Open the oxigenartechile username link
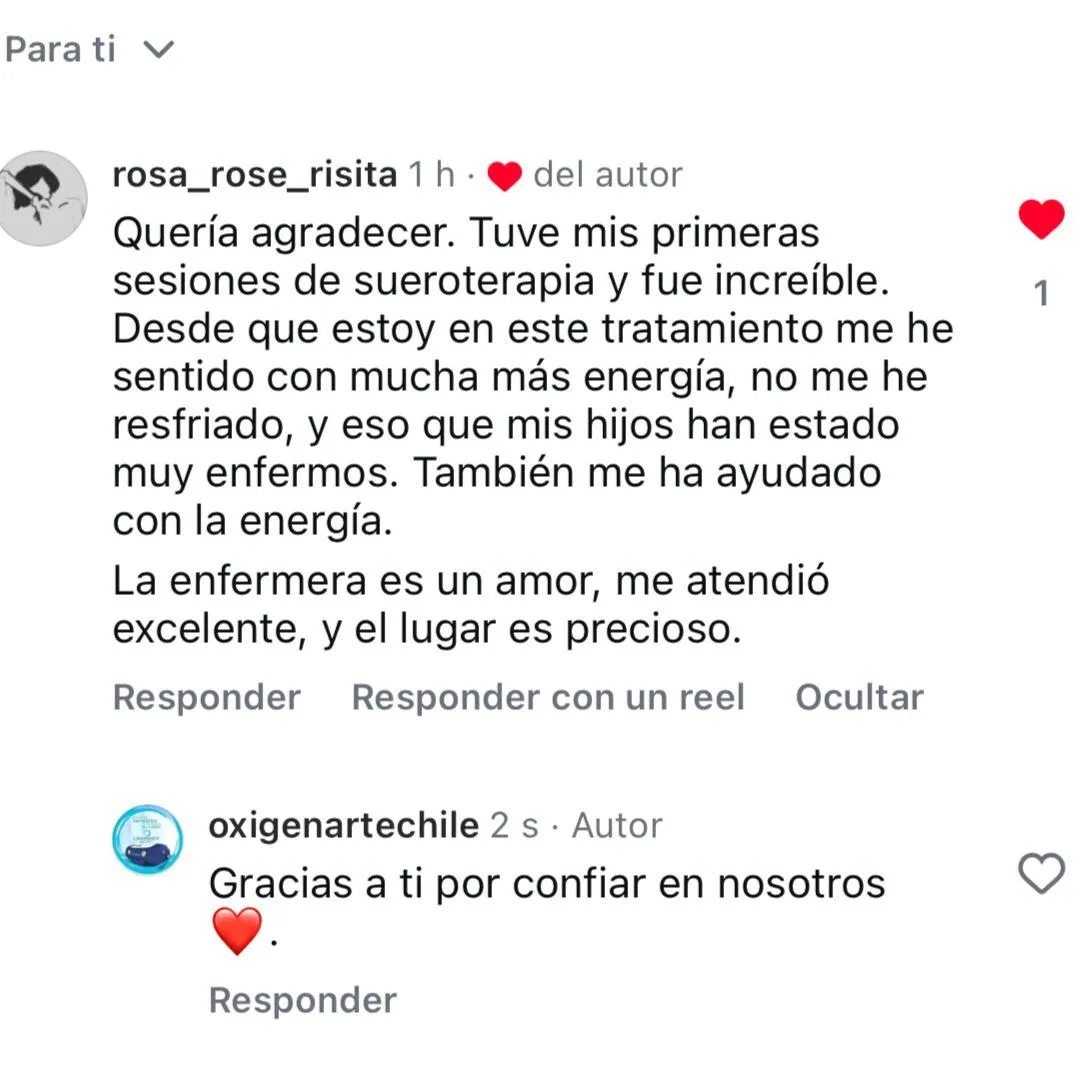The image size is (1076, 1076). (343, 826)
